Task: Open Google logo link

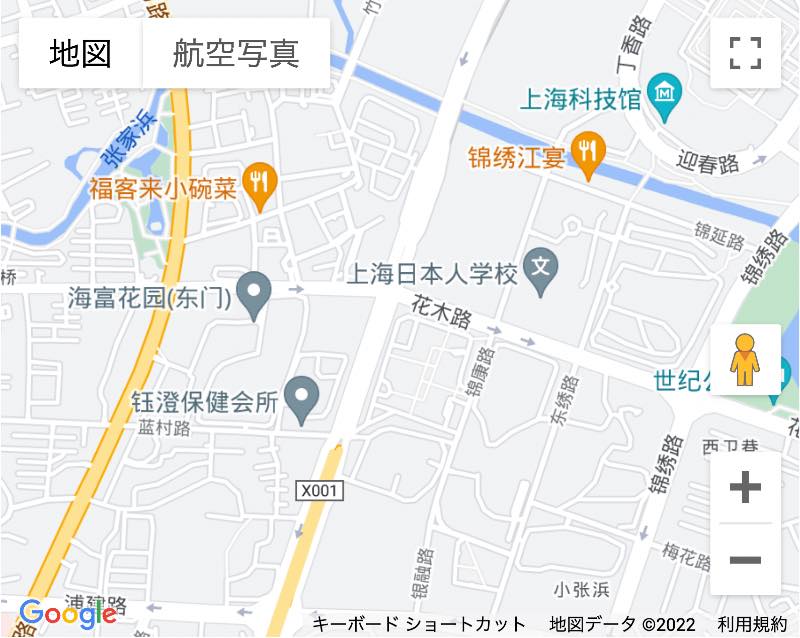Action: pyautogui.click(x=67, y=613)
